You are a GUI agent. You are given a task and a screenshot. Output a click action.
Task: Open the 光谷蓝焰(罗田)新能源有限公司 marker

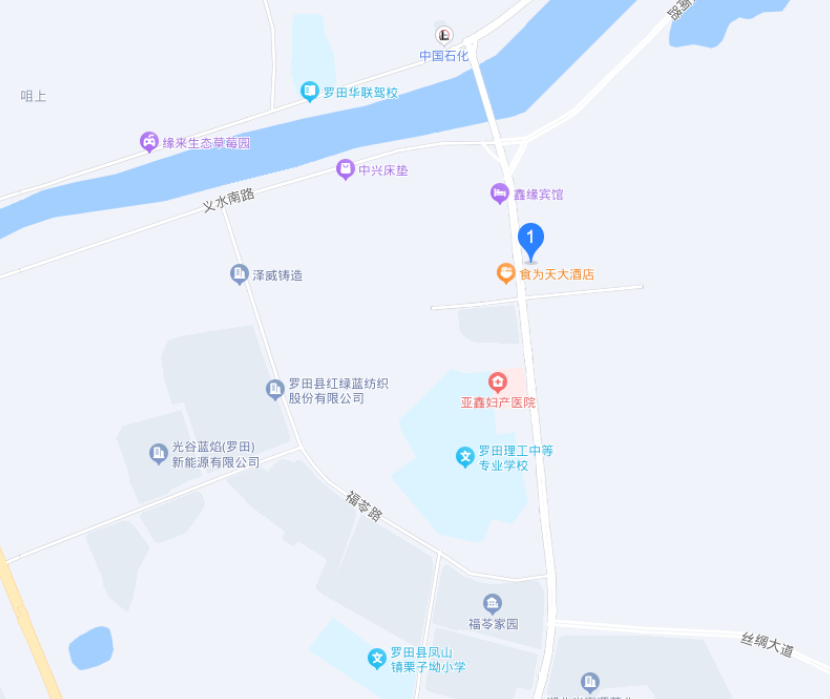tap(158, 454)
